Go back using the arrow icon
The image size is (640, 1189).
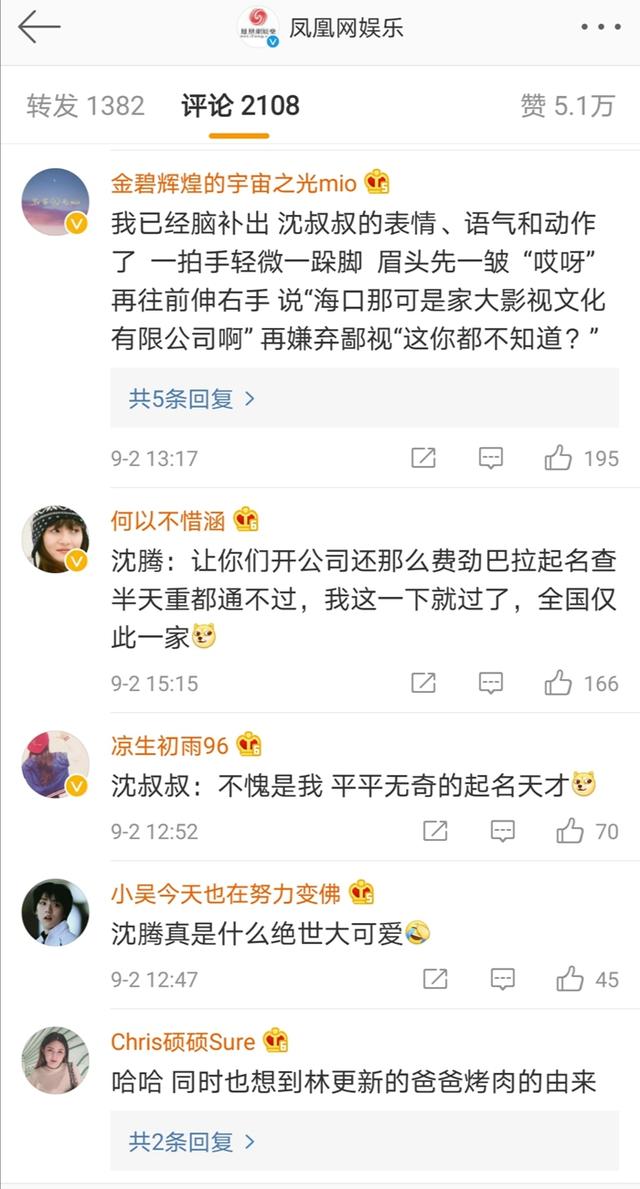[39, 28]
